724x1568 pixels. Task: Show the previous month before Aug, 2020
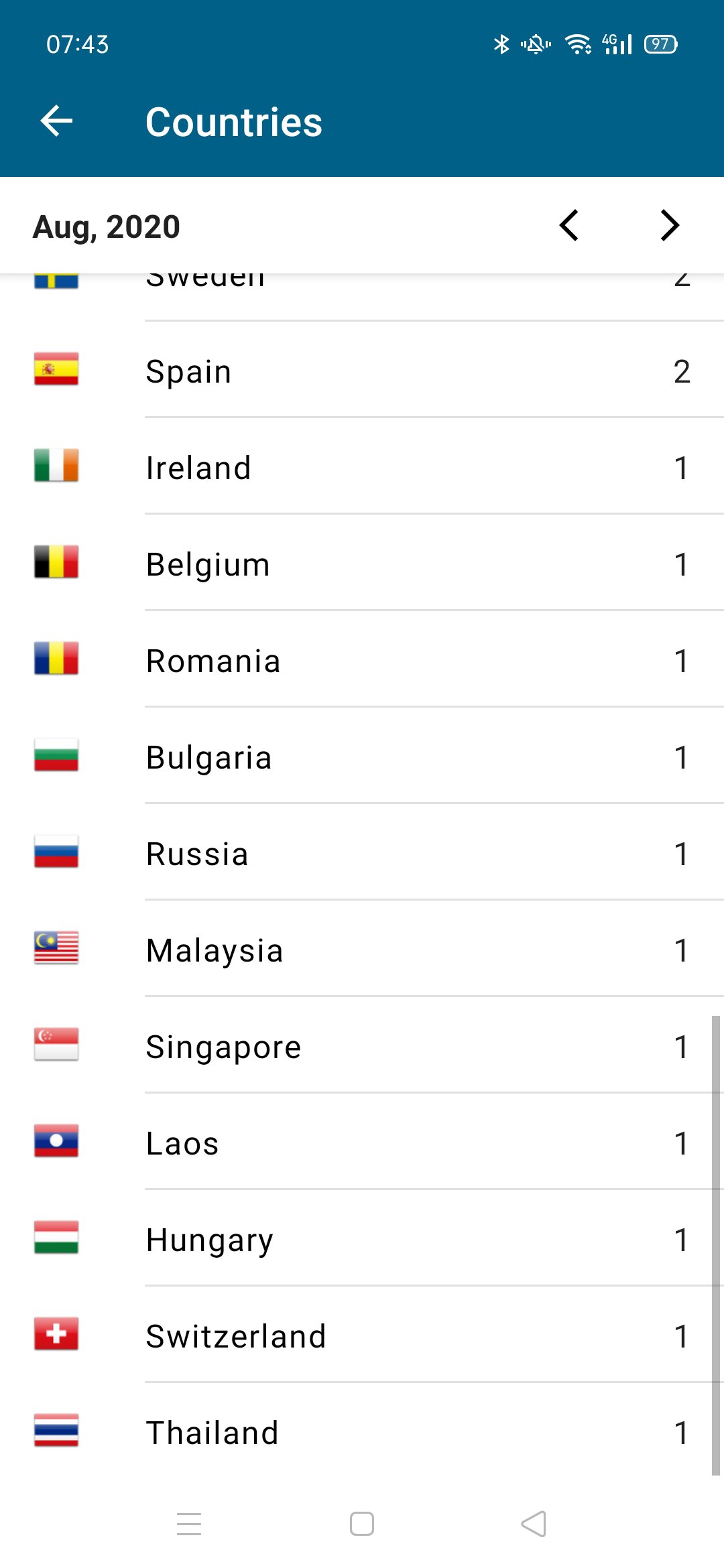(x=569, y=225)
